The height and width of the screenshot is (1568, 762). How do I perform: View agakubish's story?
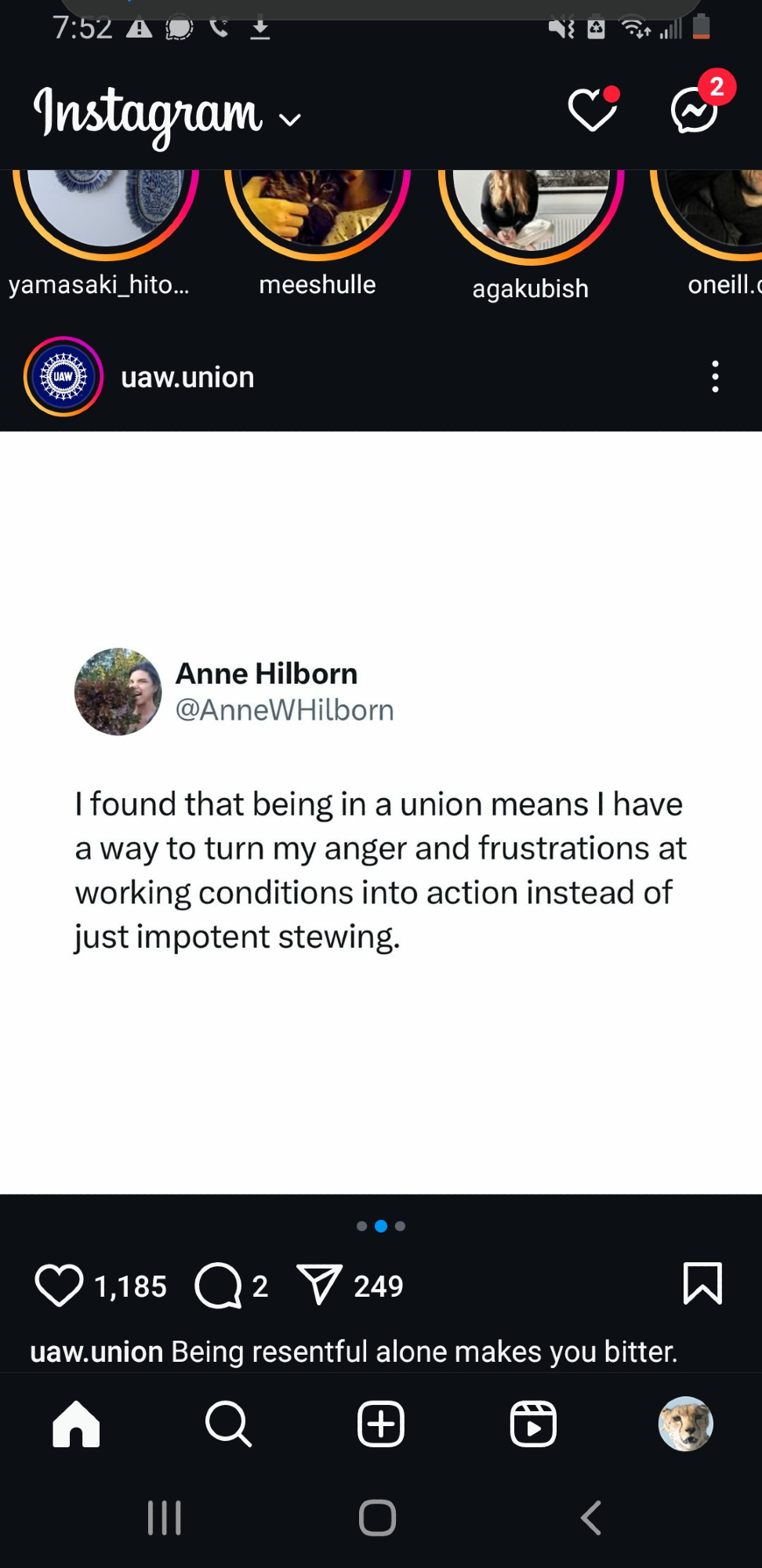tap(531, 210)
